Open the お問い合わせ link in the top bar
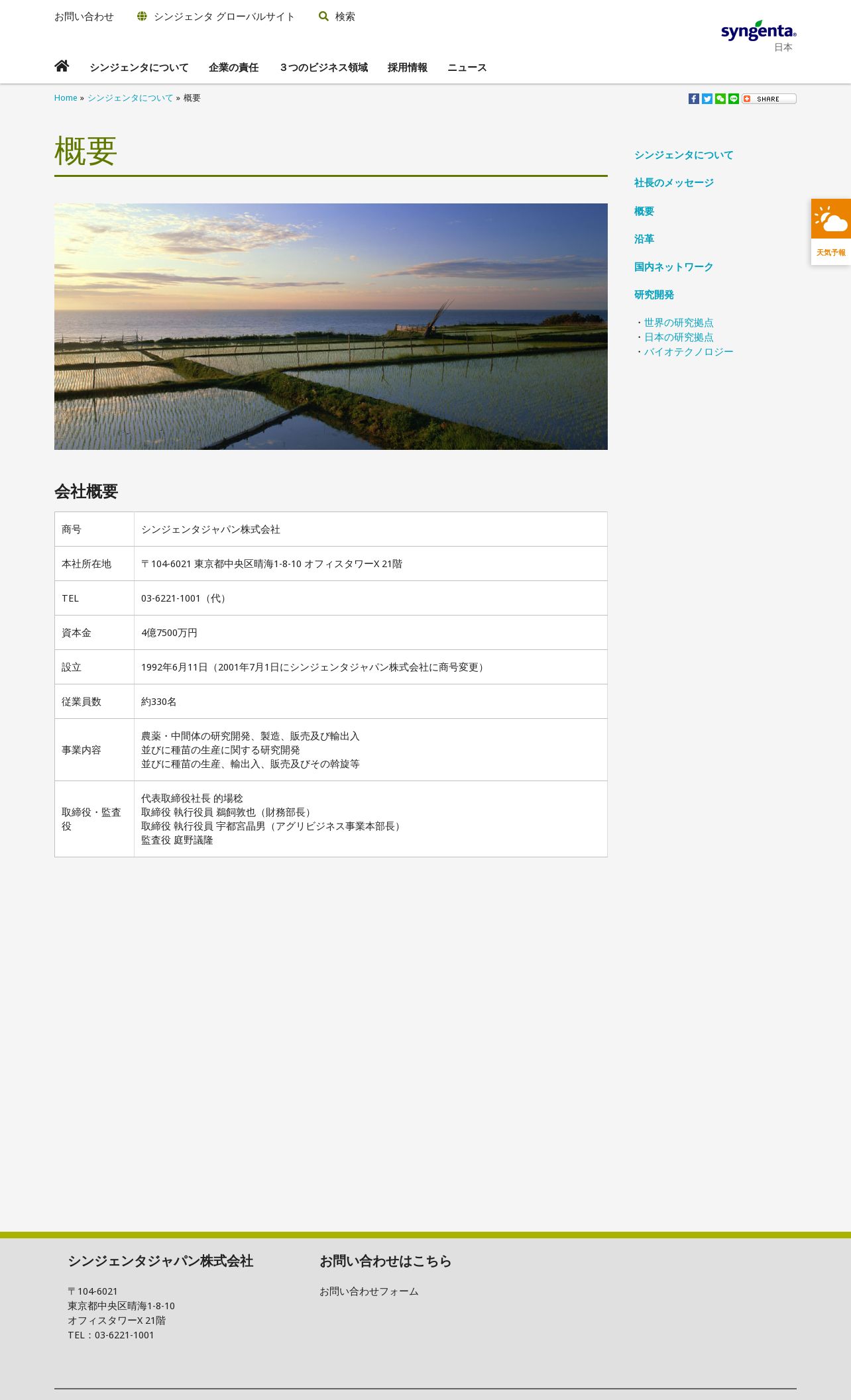The width and height of the screenshot is (851, 1400). point(84,17)
